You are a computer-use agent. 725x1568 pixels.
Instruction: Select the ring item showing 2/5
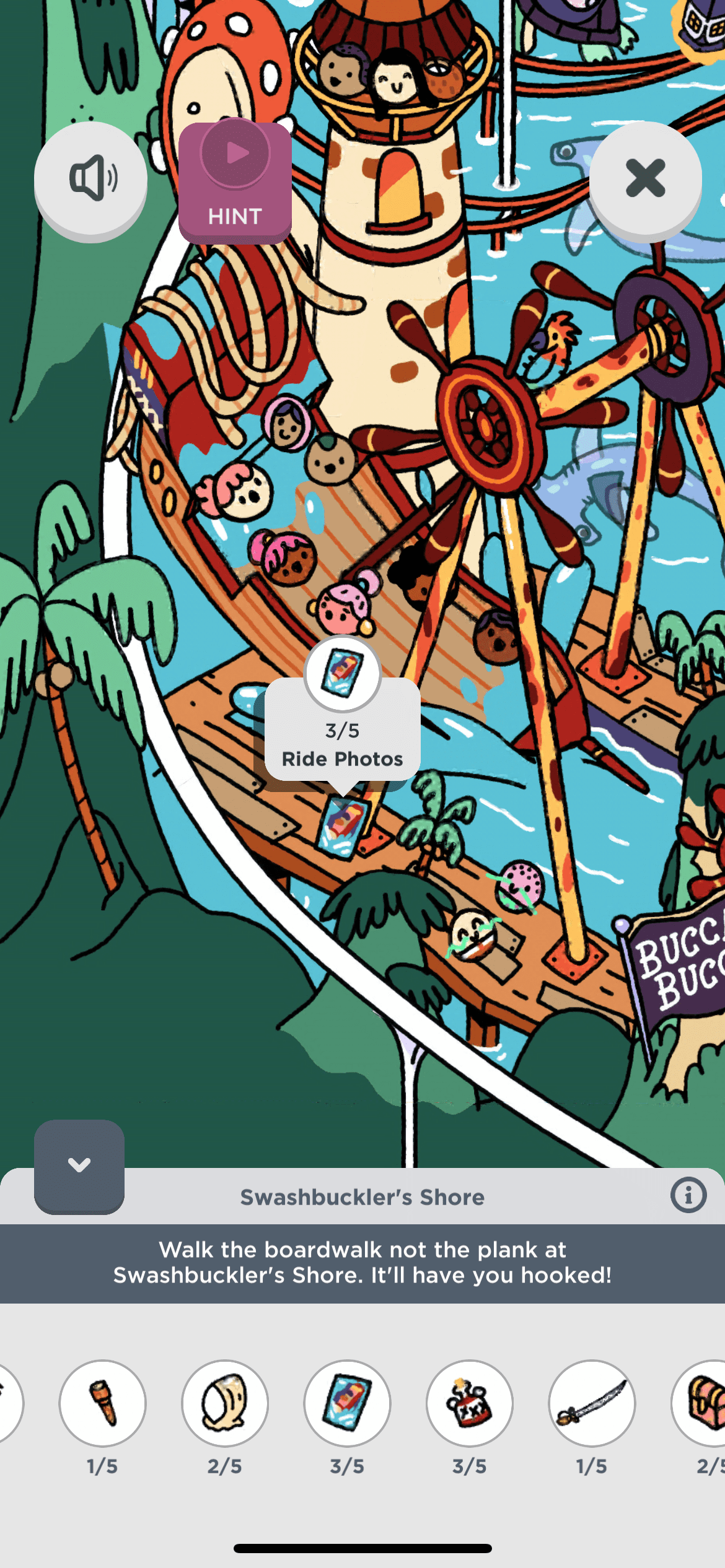[x=225, y=1403]
